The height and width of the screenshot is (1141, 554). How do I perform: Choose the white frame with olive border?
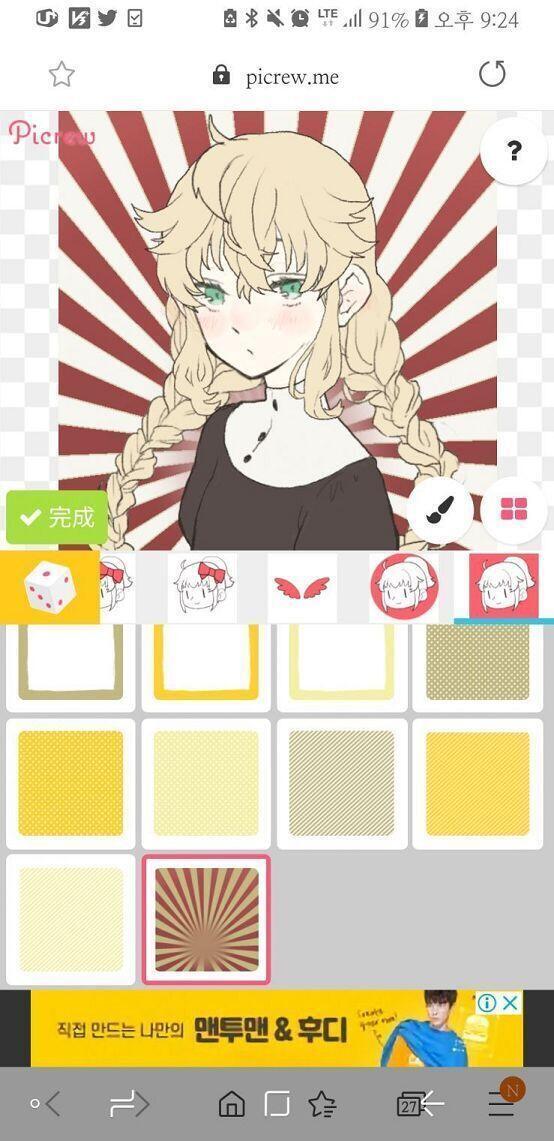click(x=71, y=662)
